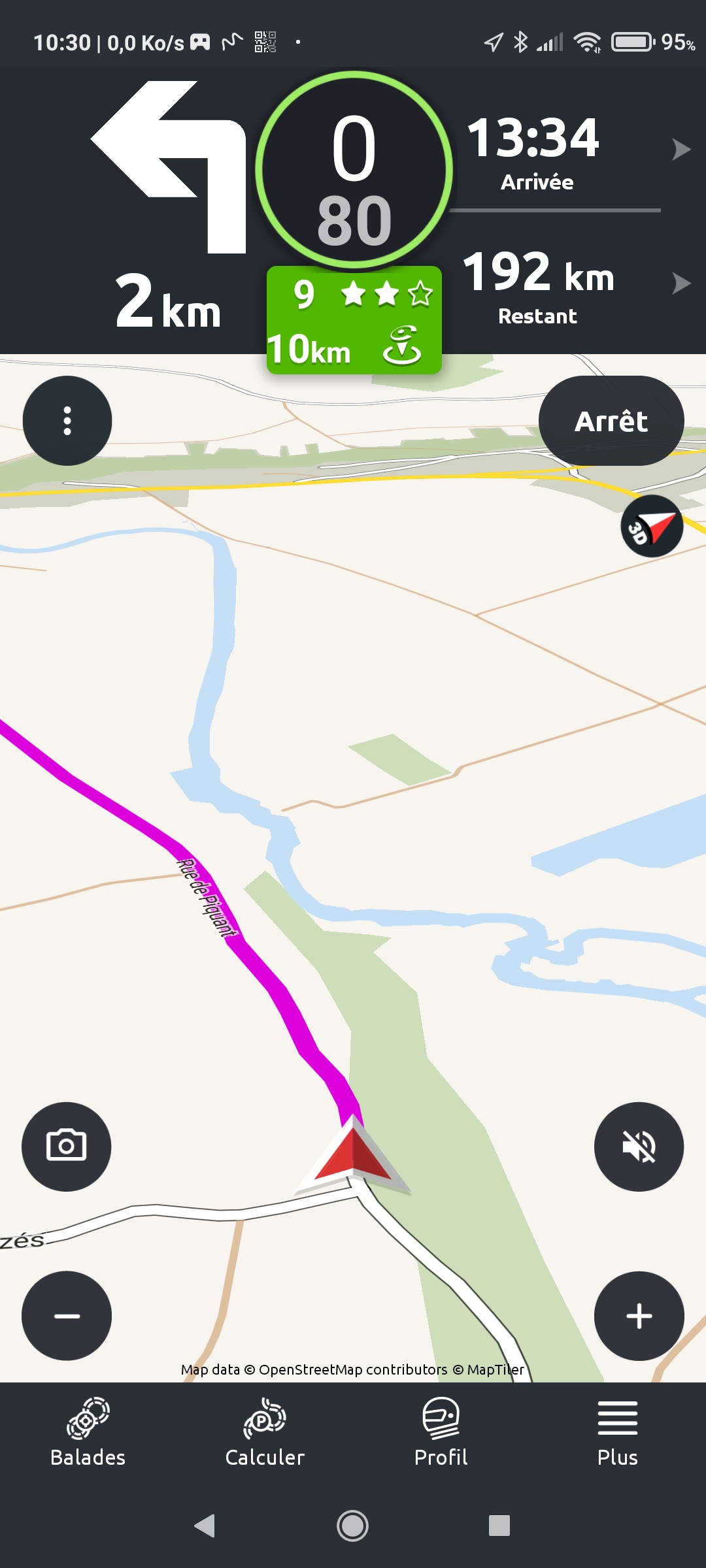Open the Calculer tab
Viewport: 706px width, 1568px height.
[x=265, y=1432]
